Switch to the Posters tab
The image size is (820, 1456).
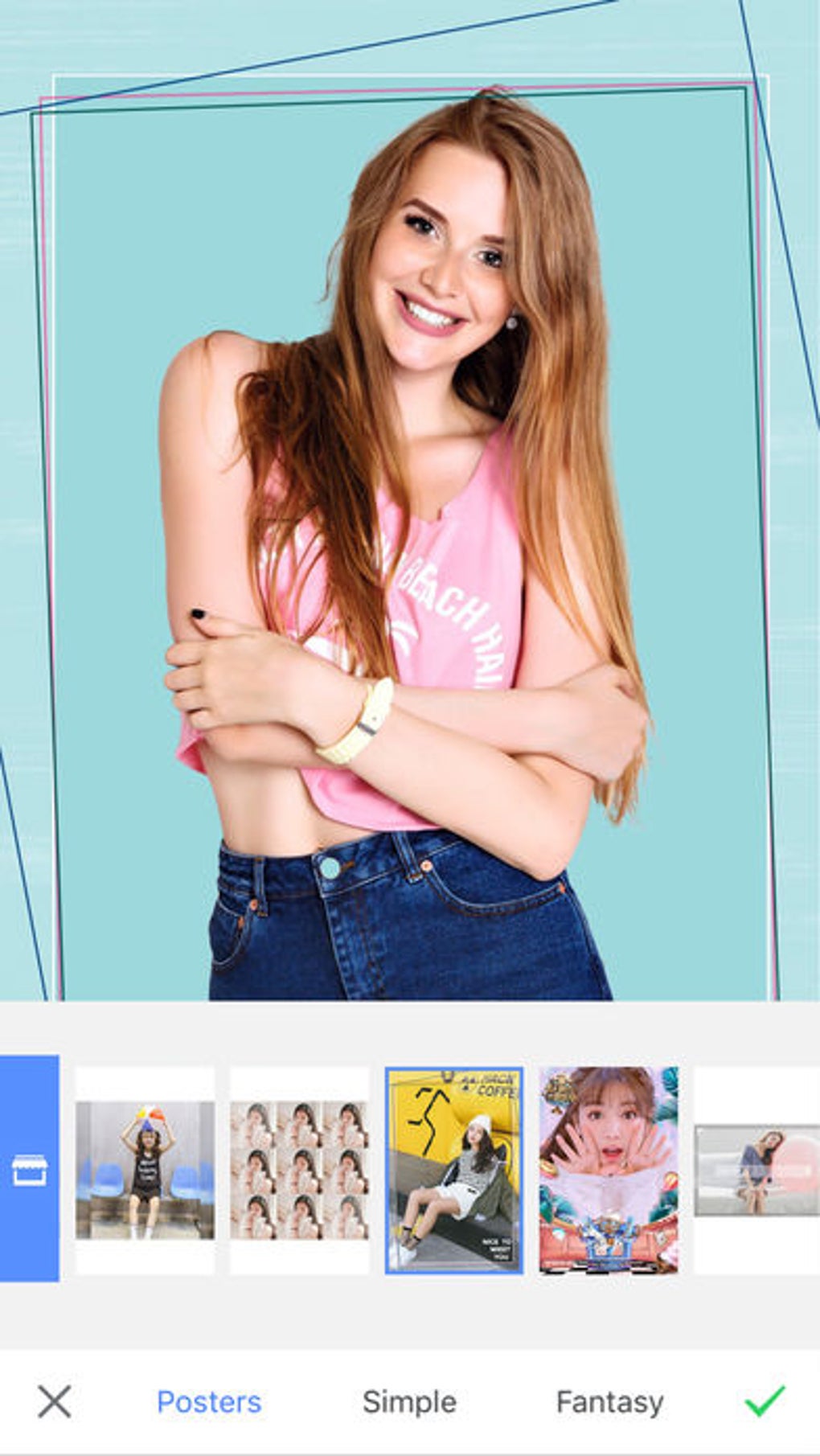coord(209,1402)
